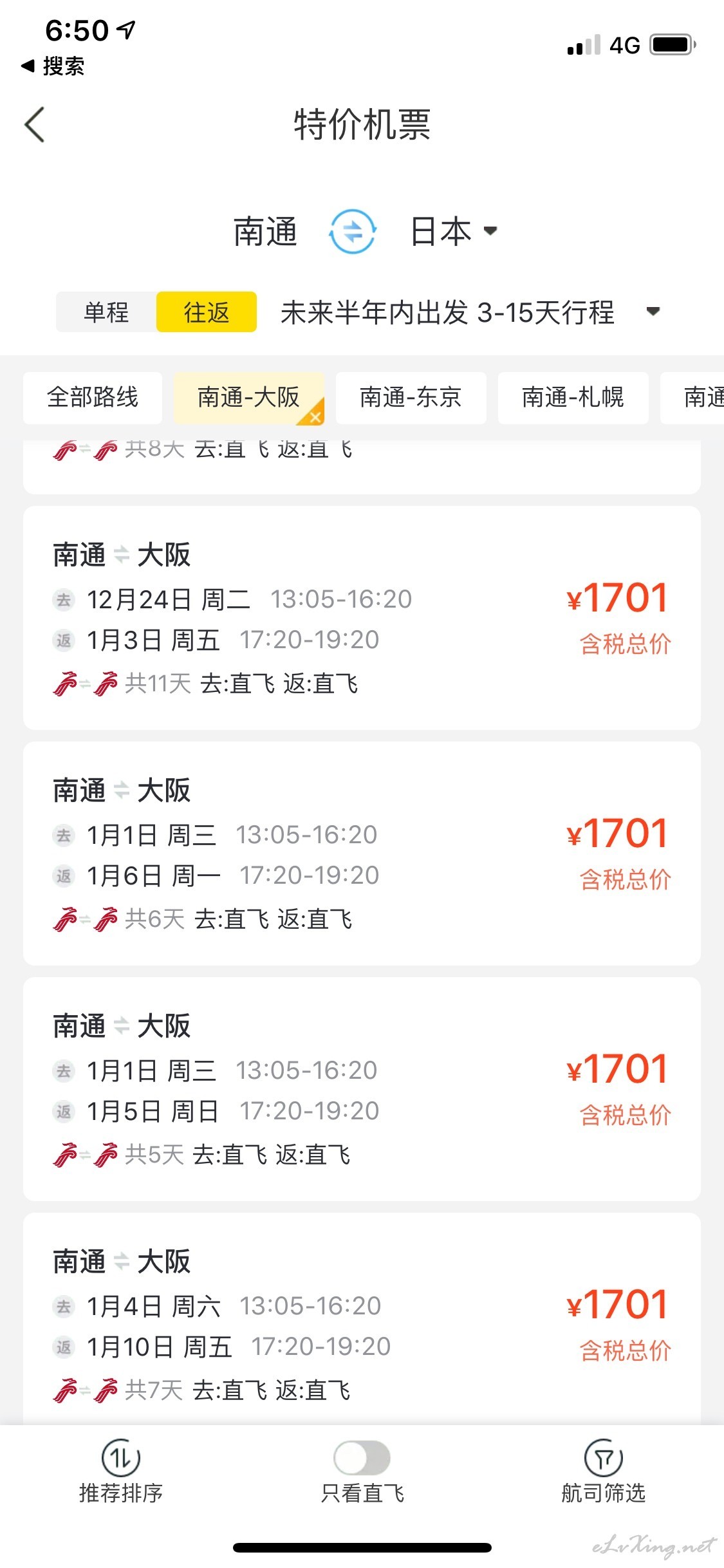This screenshot has height=1568, width=724.
Task: Return to 搜索 via the status bar link
Action: pos(53,66)
